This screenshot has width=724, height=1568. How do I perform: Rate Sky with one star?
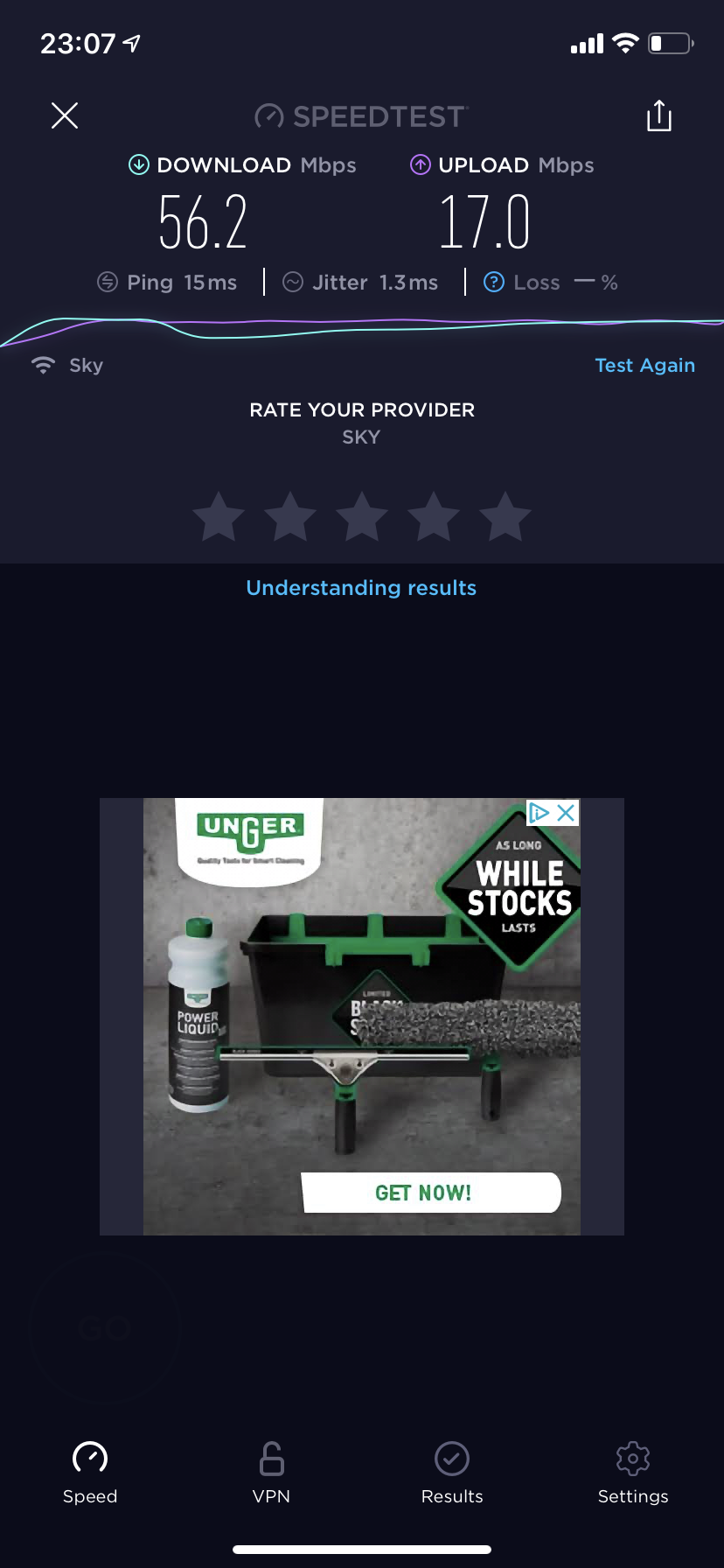click(219, 516)
